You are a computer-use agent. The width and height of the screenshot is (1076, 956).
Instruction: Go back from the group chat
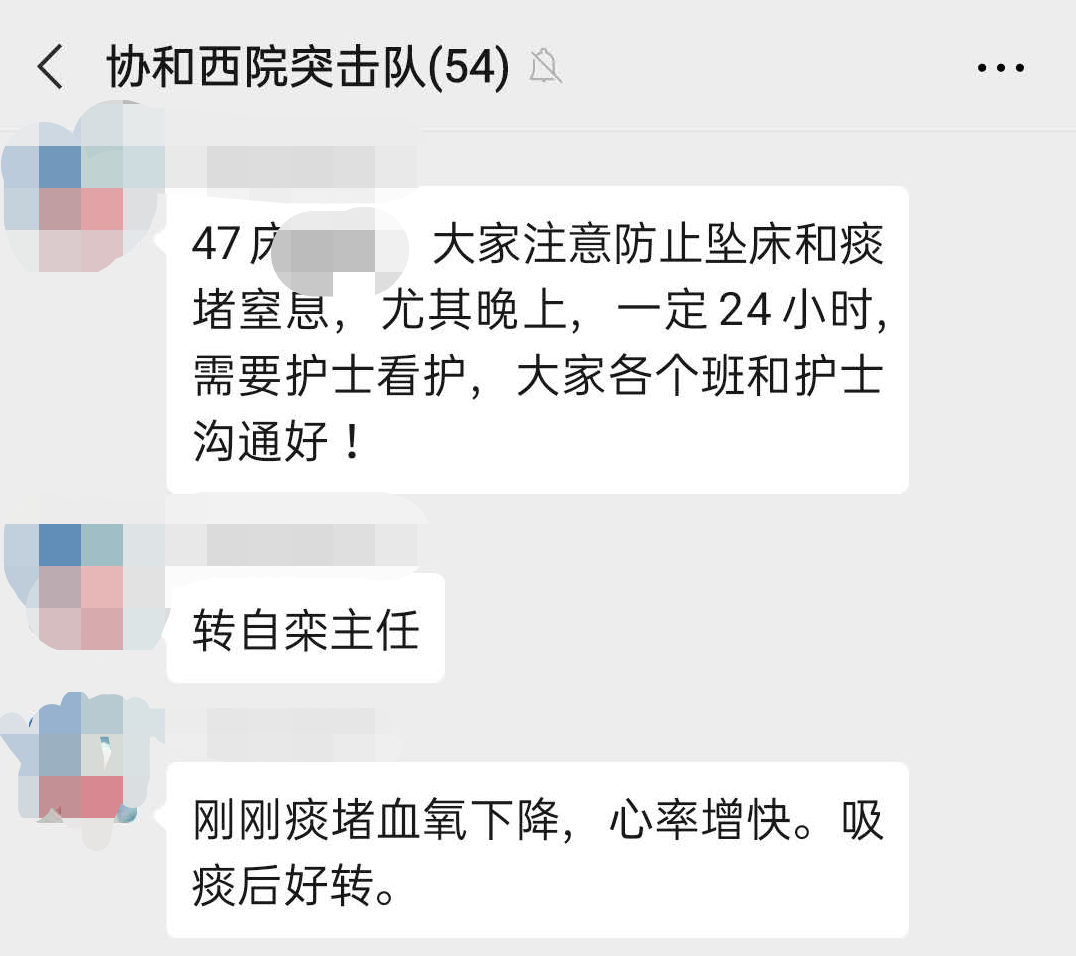pos(50,68)
